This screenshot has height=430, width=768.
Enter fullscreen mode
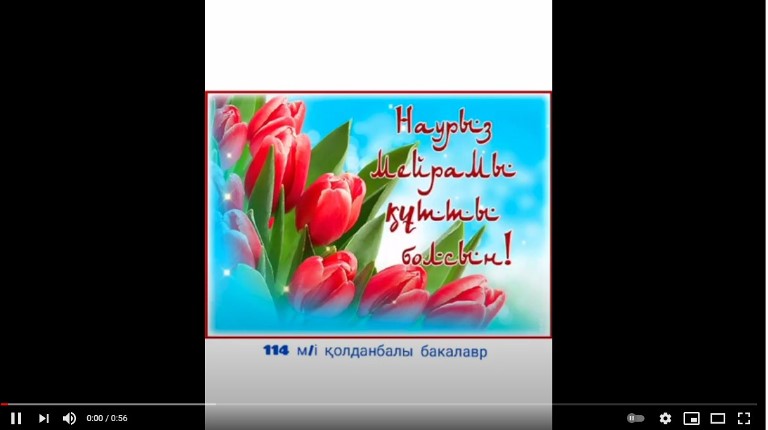[744, 418]
